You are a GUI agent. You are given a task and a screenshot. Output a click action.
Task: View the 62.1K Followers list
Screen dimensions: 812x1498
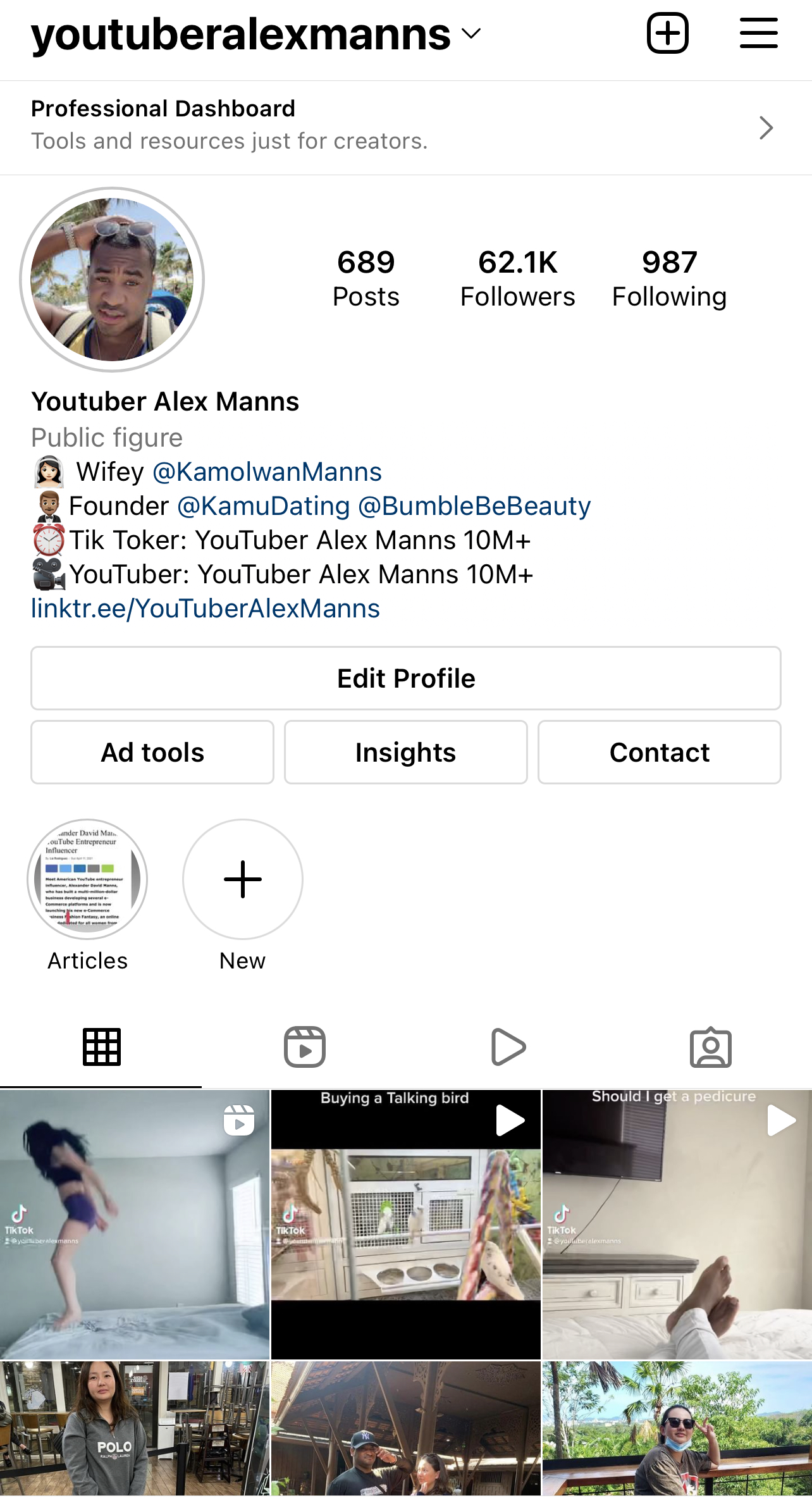pos(517,279)
